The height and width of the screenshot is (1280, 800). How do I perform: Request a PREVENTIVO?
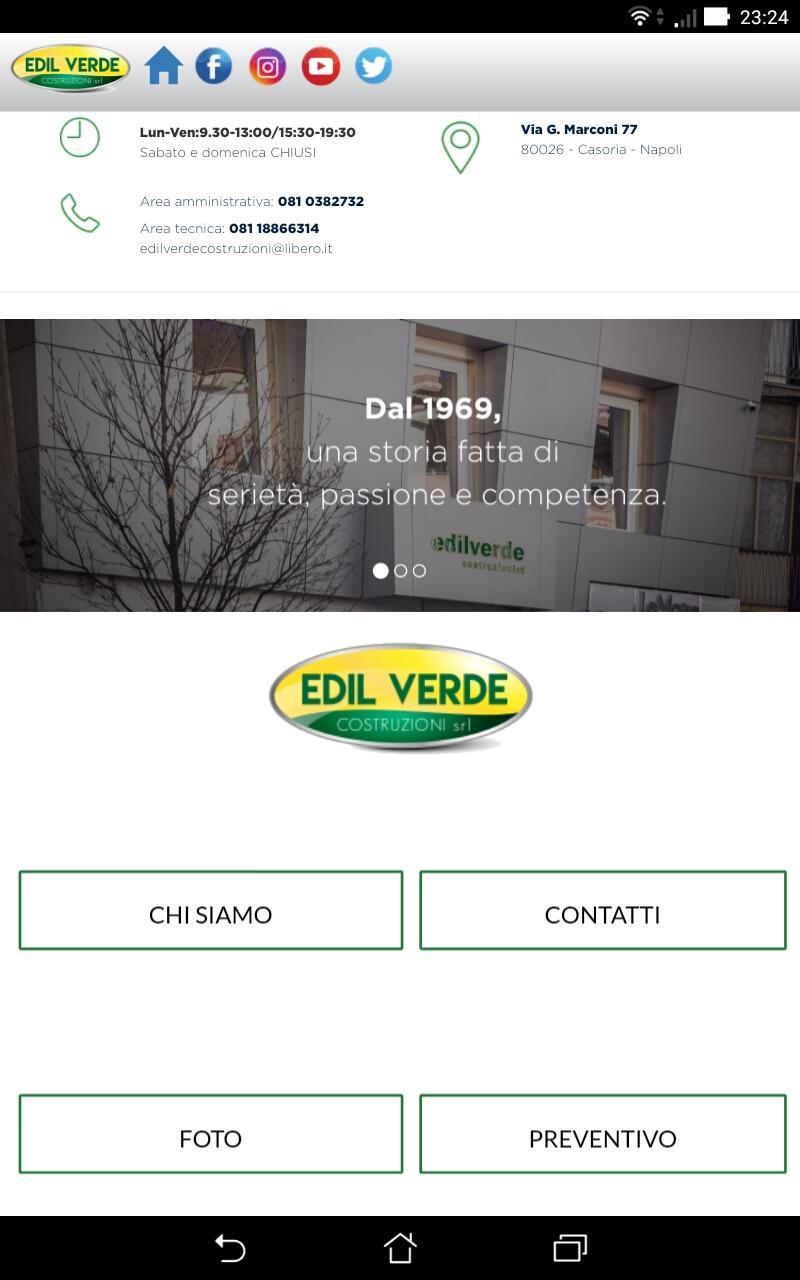602,1134
